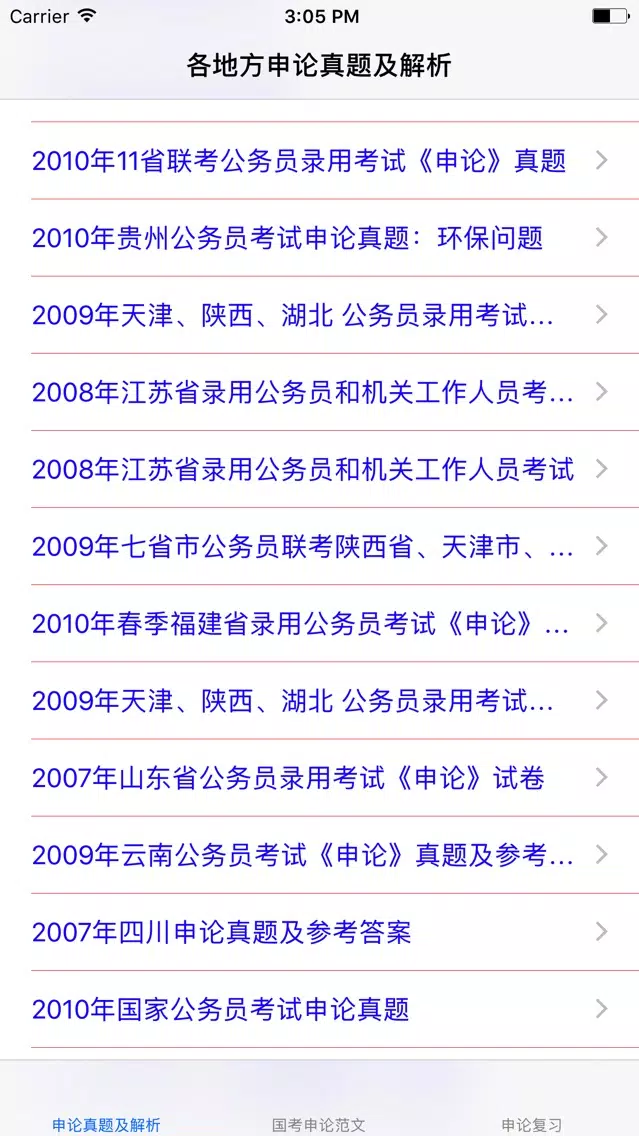639x1136 pixels.
Task: Open 2007年四川申论真题及参考答案
Action: point(320,932)
